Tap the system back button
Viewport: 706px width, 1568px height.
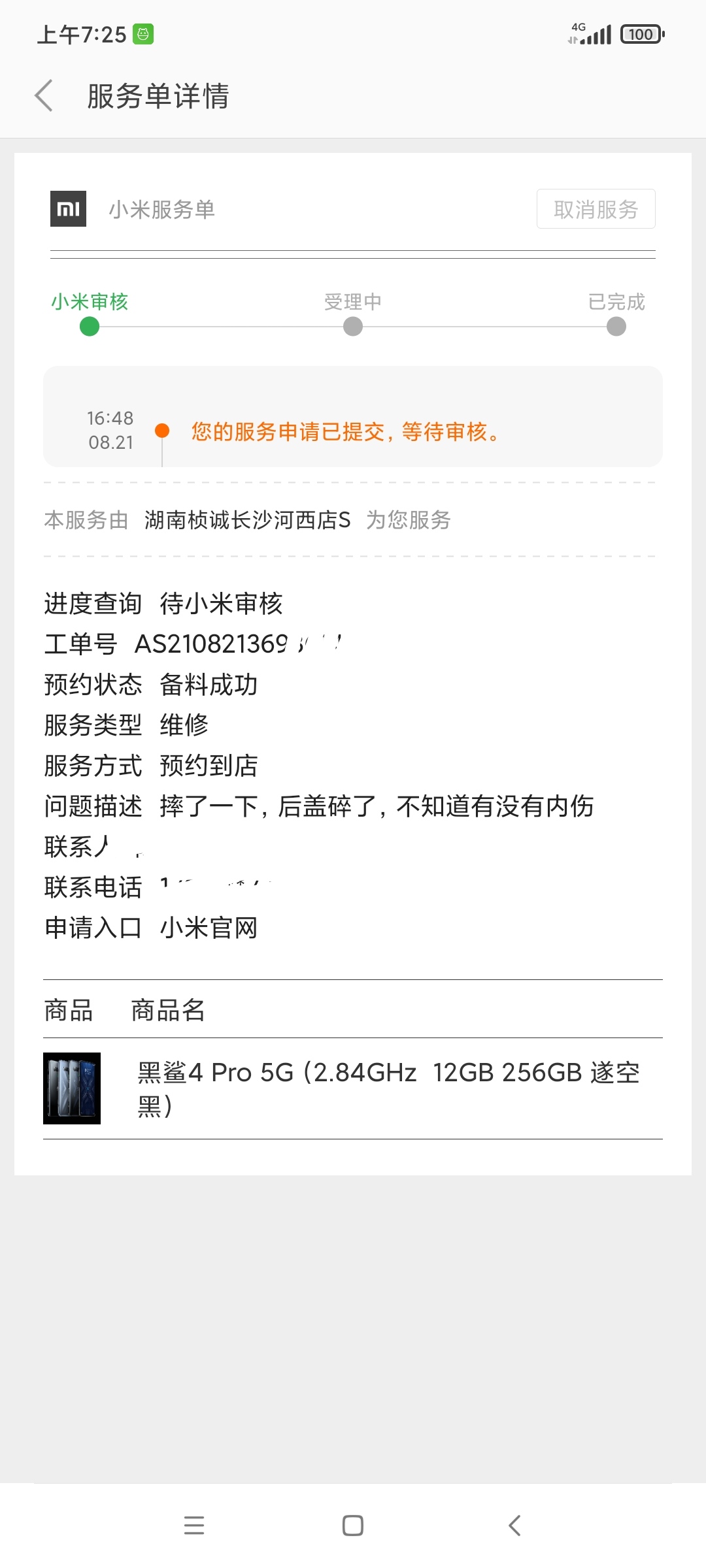coord(514,1526)
